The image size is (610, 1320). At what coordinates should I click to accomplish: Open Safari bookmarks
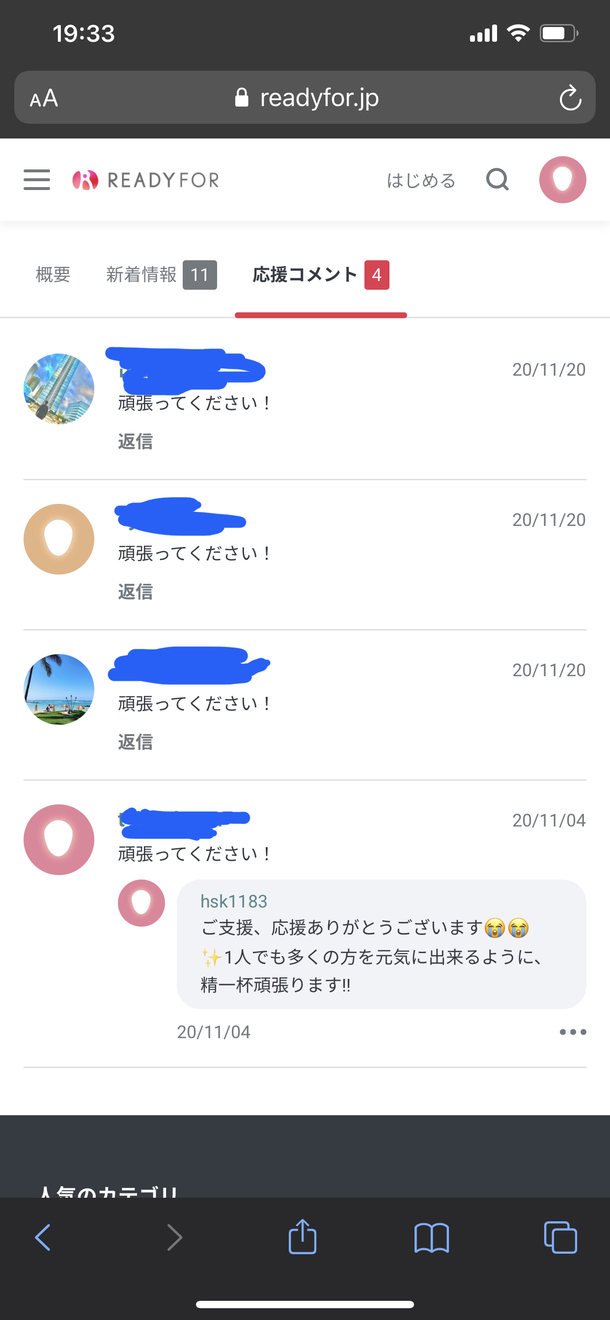431,1238
